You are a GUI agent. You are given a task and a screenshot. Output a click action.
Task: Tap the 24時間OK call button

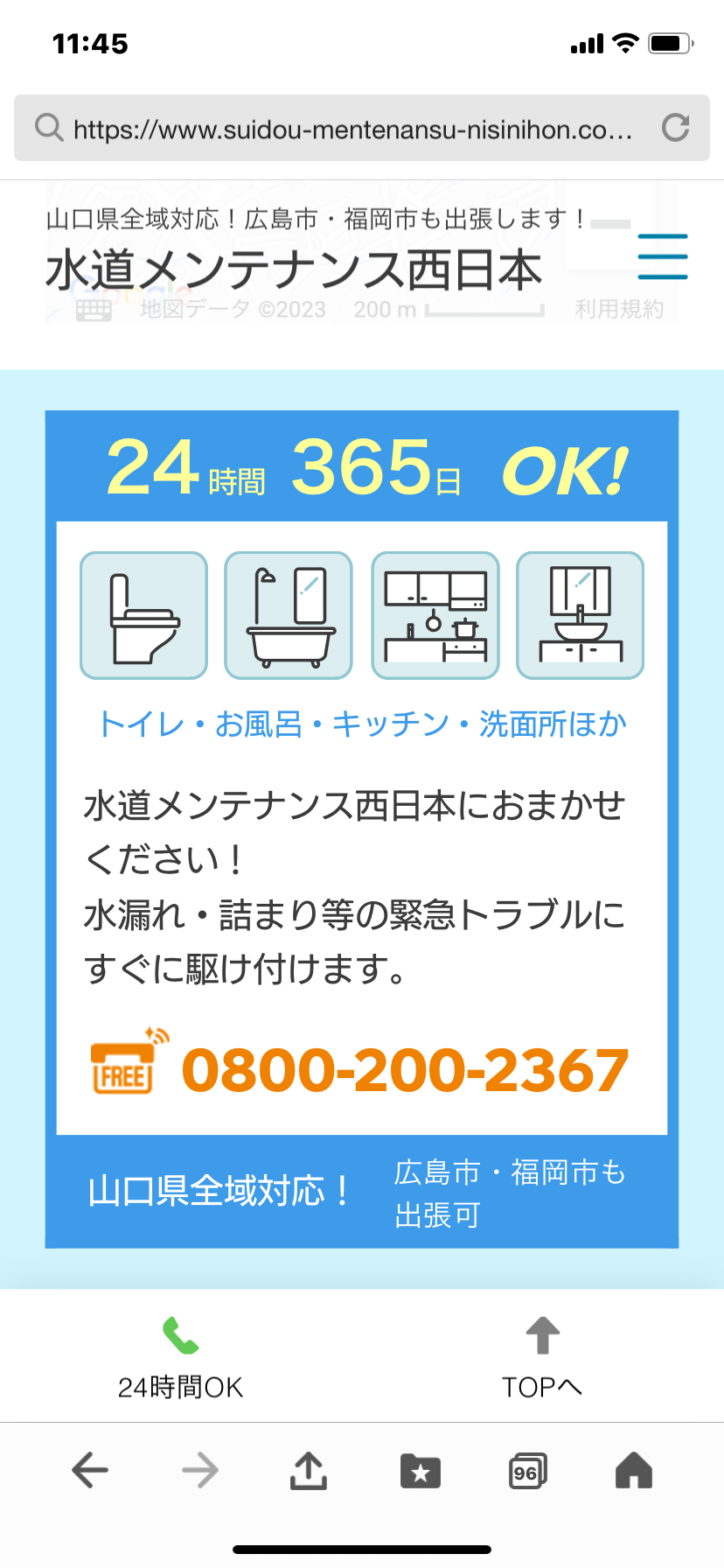click(181, 1356)
